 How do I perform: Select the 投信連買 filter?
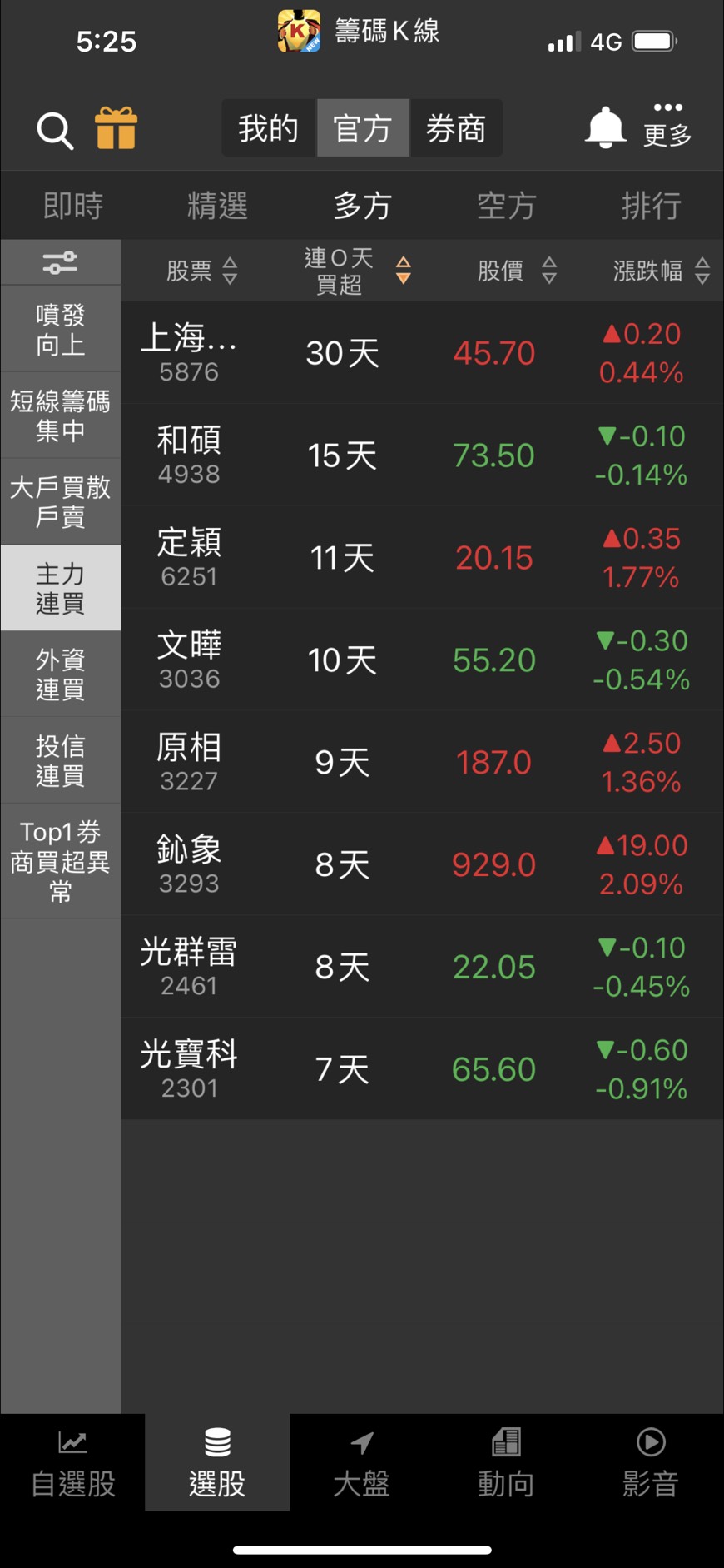pyautogui.click(x=60, y=761)
